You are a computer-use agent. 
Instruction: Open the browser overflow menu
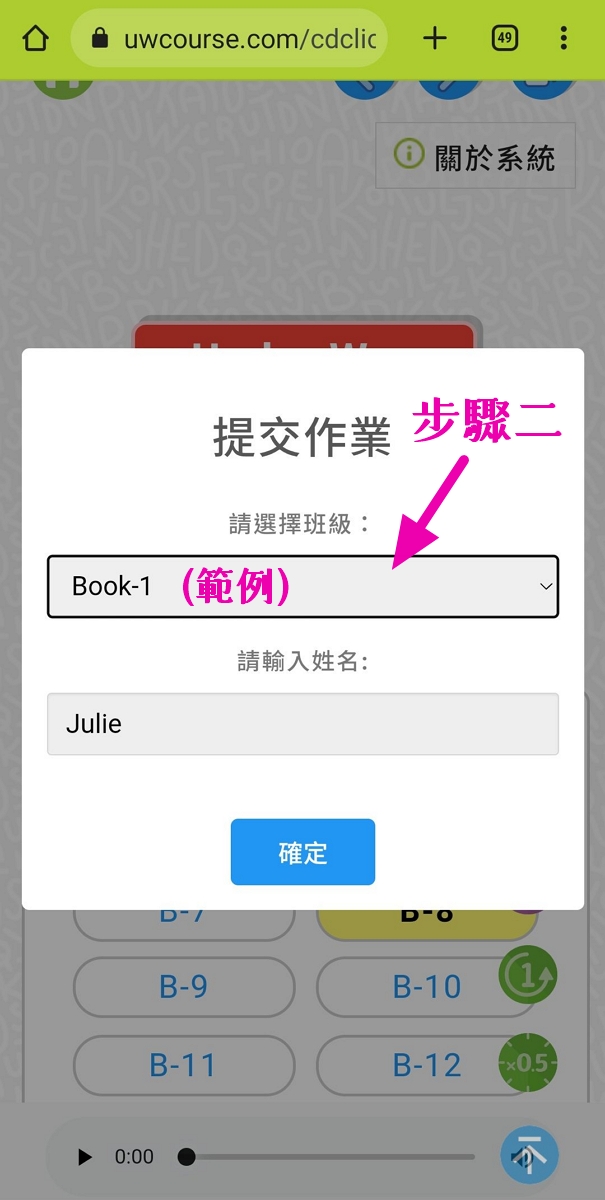pyautogui.click(x=564, y=39)
